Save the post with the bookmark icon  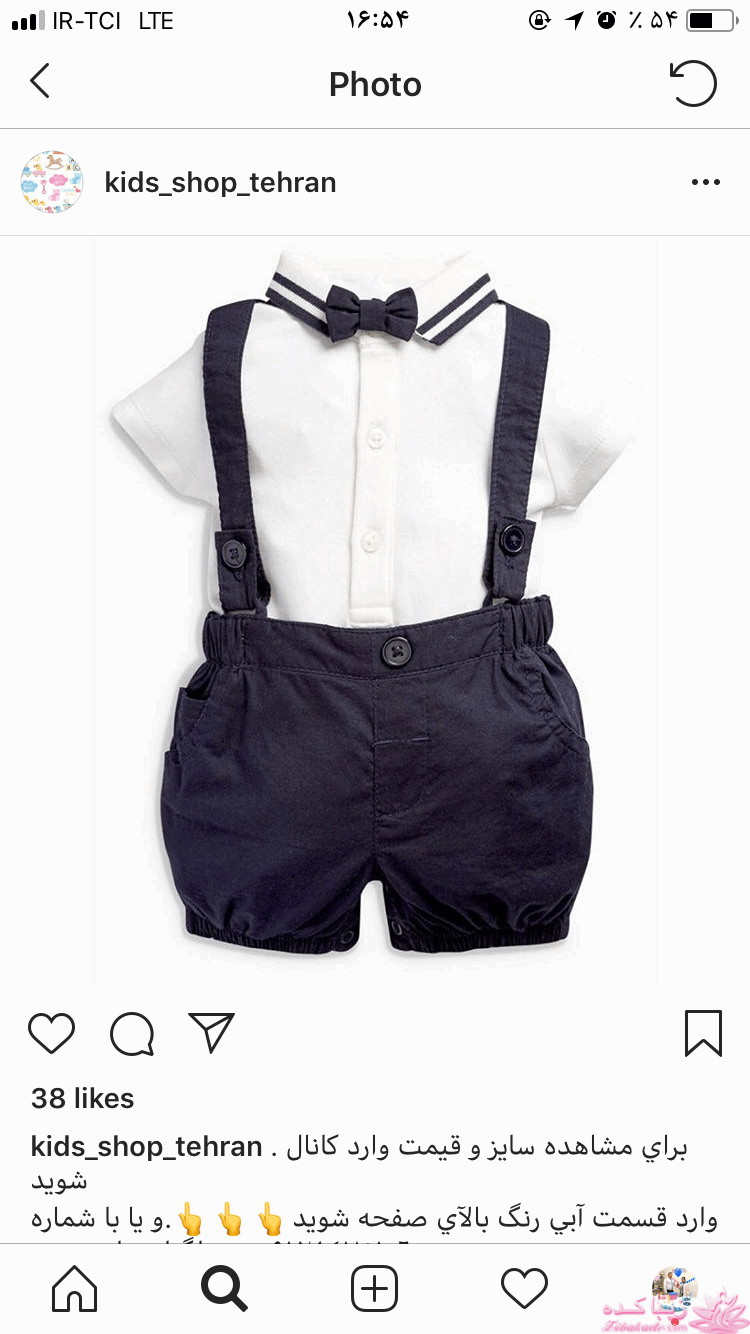coord(703,1033)
